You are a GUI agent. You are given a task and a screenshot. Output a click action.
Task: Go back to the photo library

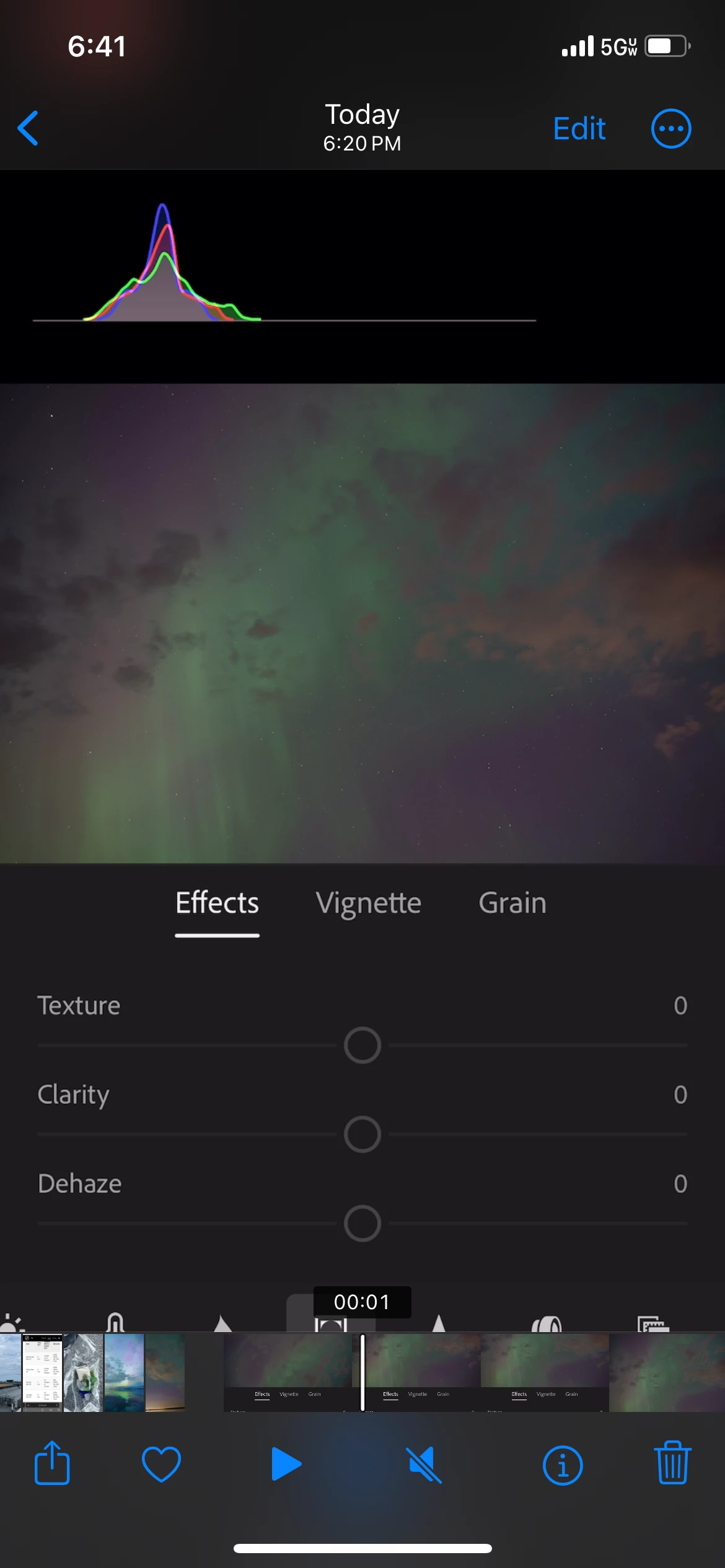[x=29, y=128]
